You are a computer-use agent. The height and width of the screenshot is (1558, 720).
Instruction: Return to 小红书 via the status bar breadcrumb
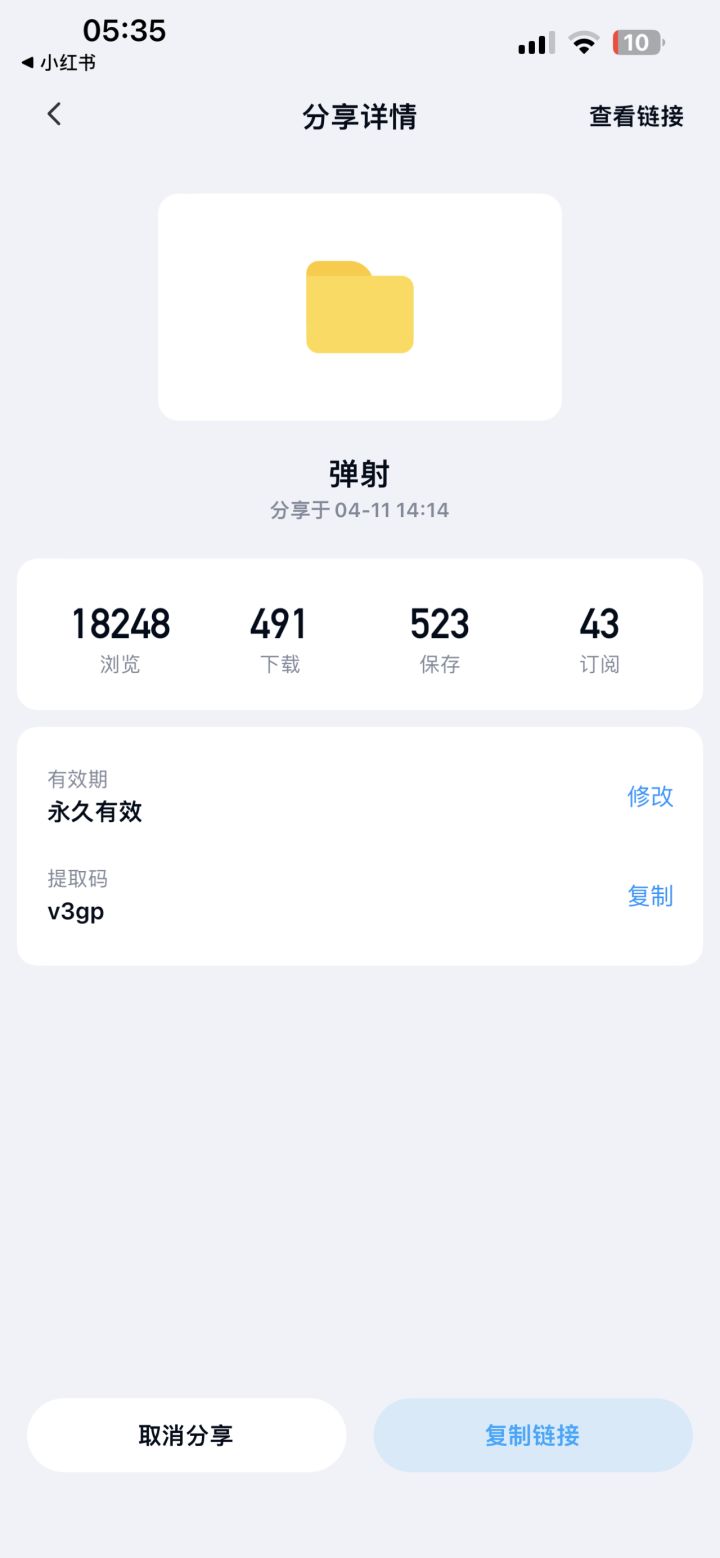click(x=58, y=63)
